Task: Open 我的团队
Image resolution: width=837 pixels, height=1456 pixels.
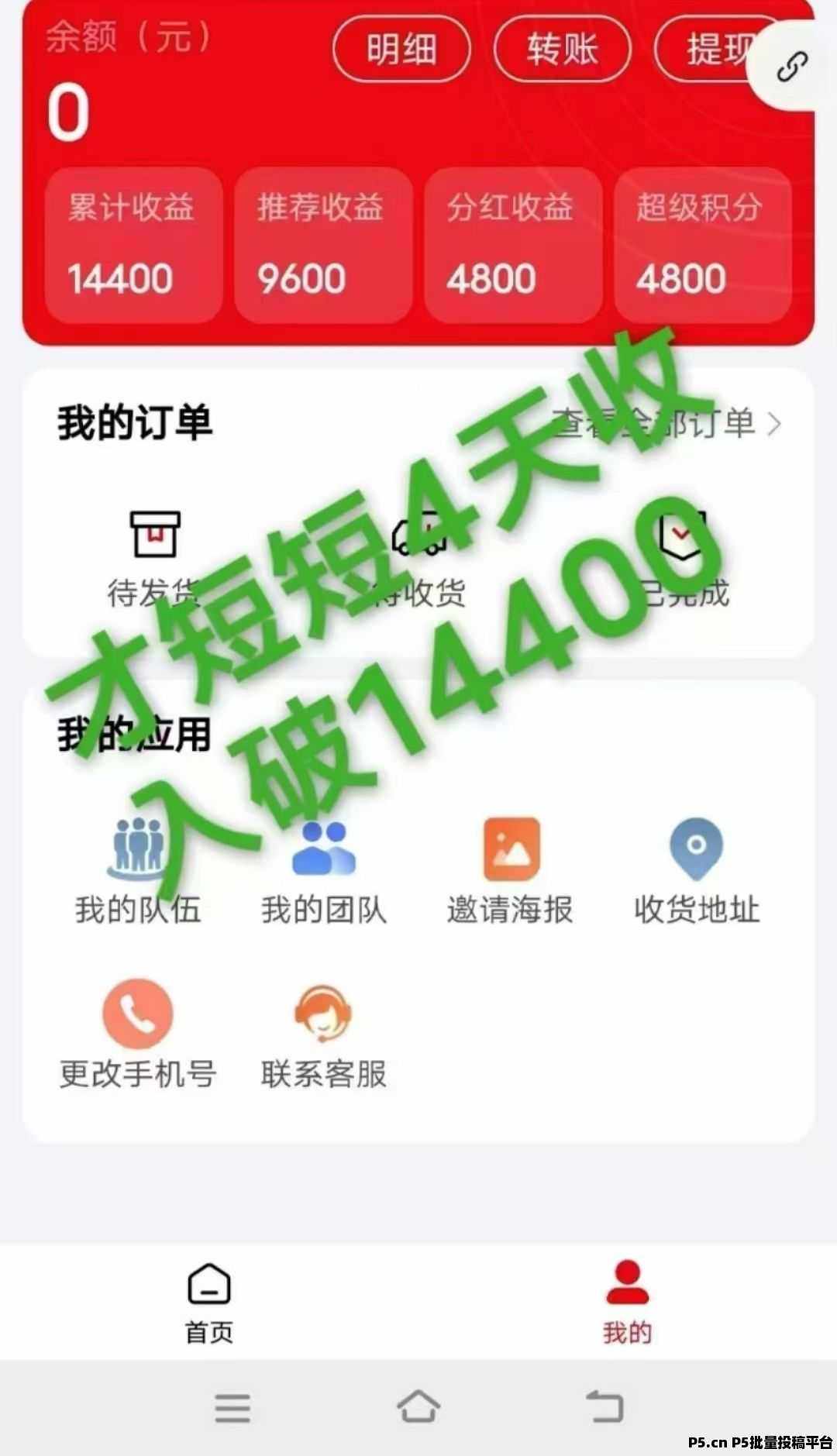Action: coord(324,872)
